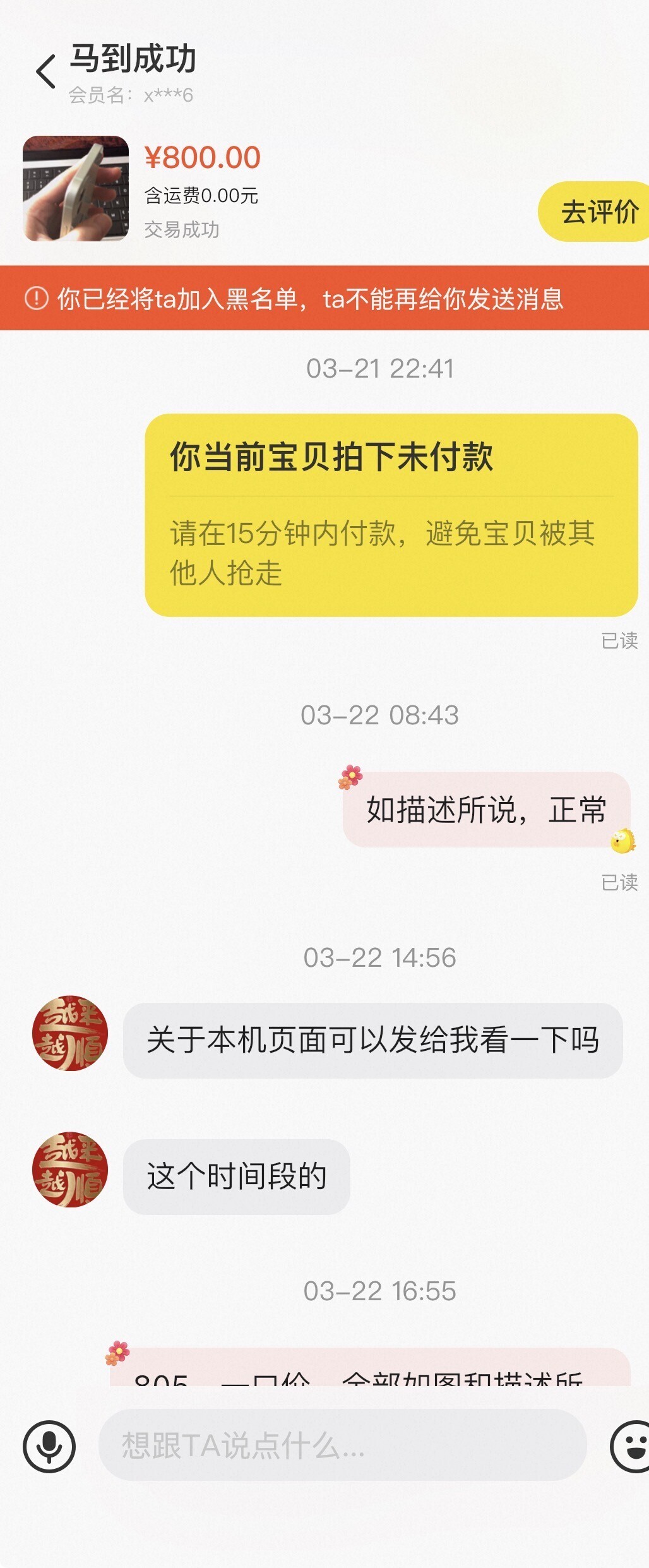Viewport: 649px width, 1568px height.
Task: Open the ¥800.00 item thumbnail
Action: 76,188
